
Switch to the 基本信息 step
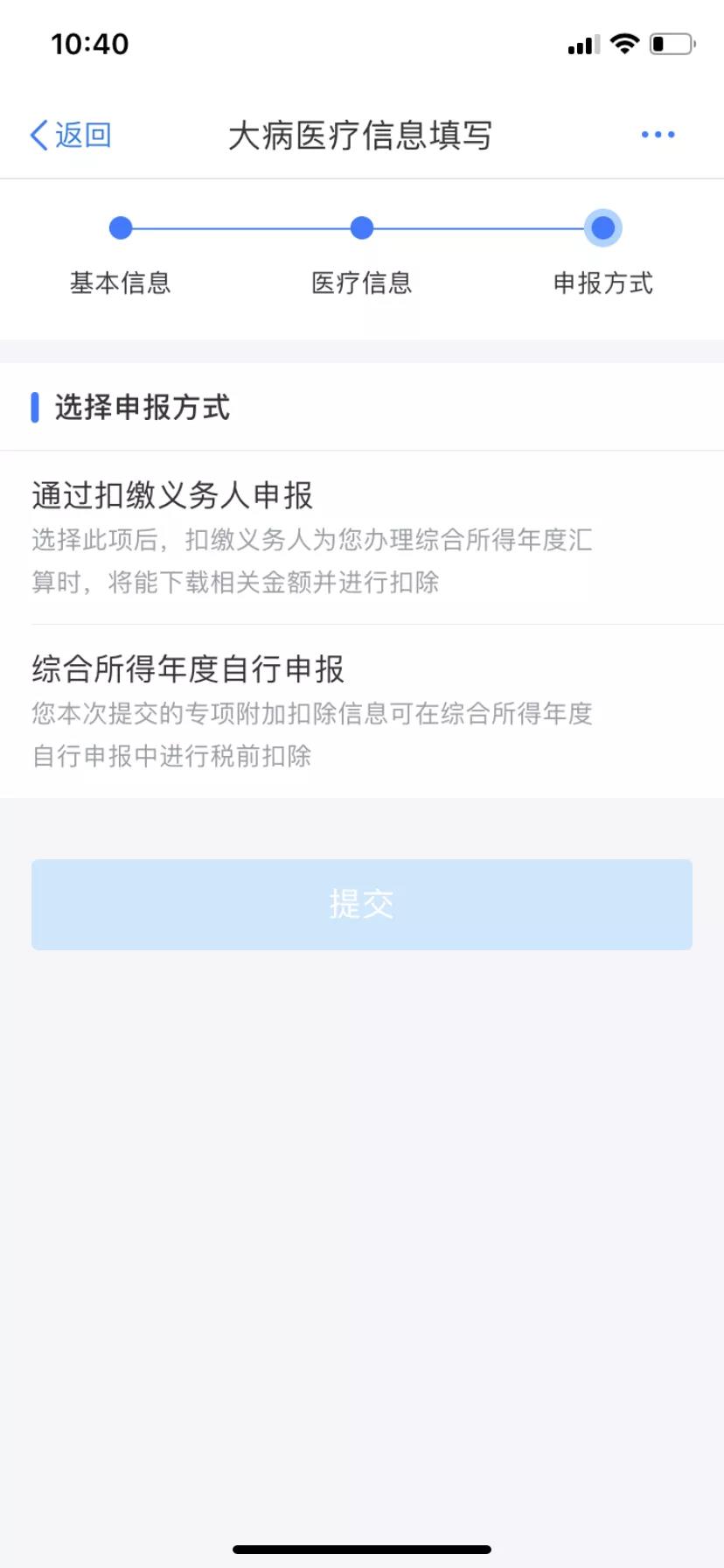pos(121,283)
